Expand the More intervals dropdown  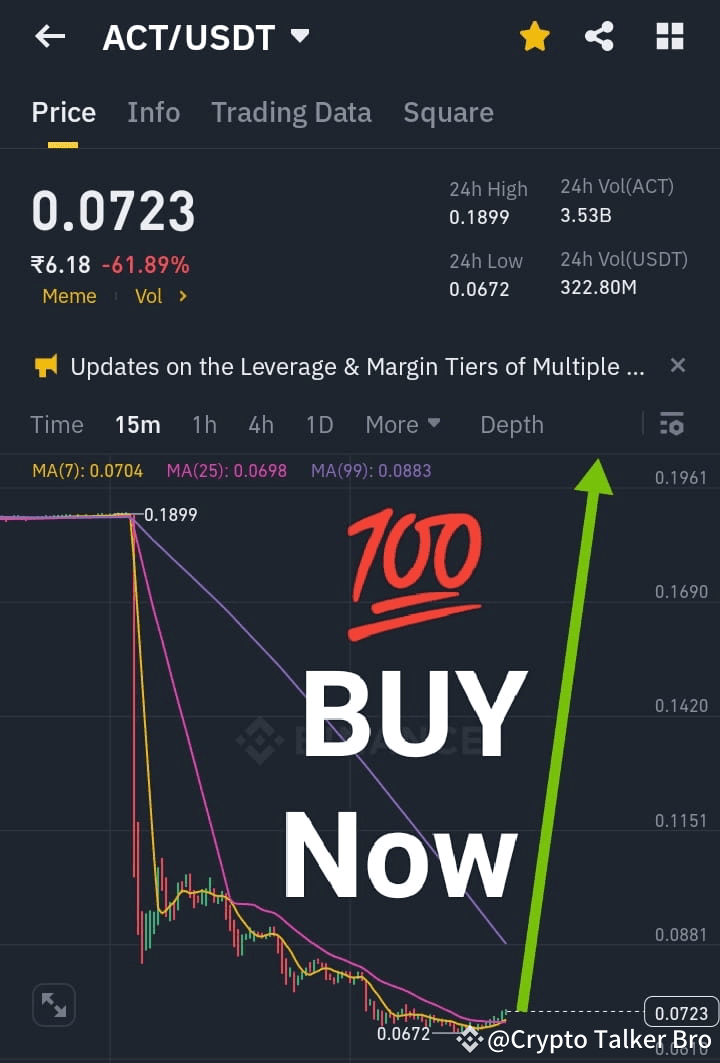tap(402, 424)
